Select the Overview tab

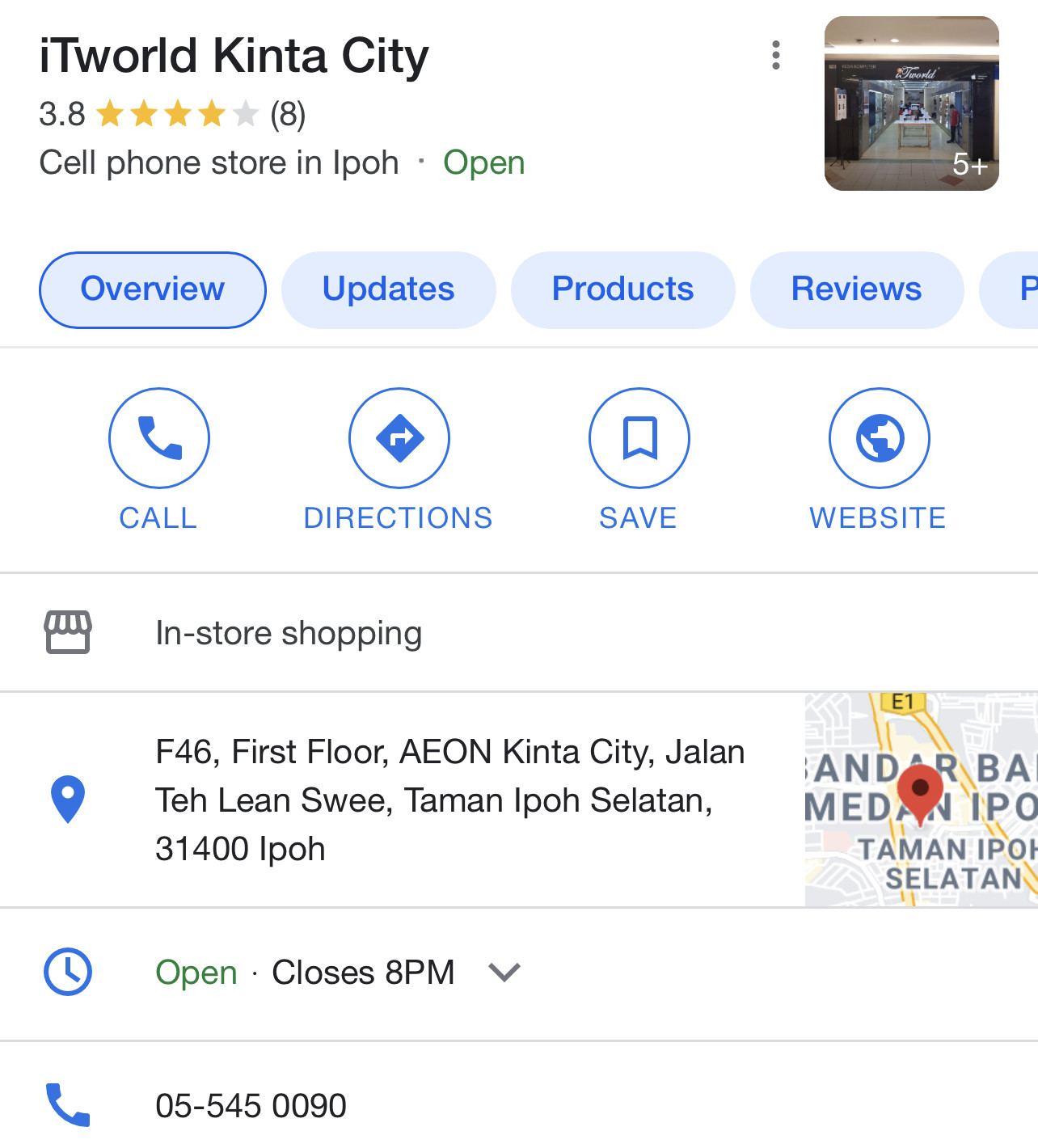click(152, 289)
